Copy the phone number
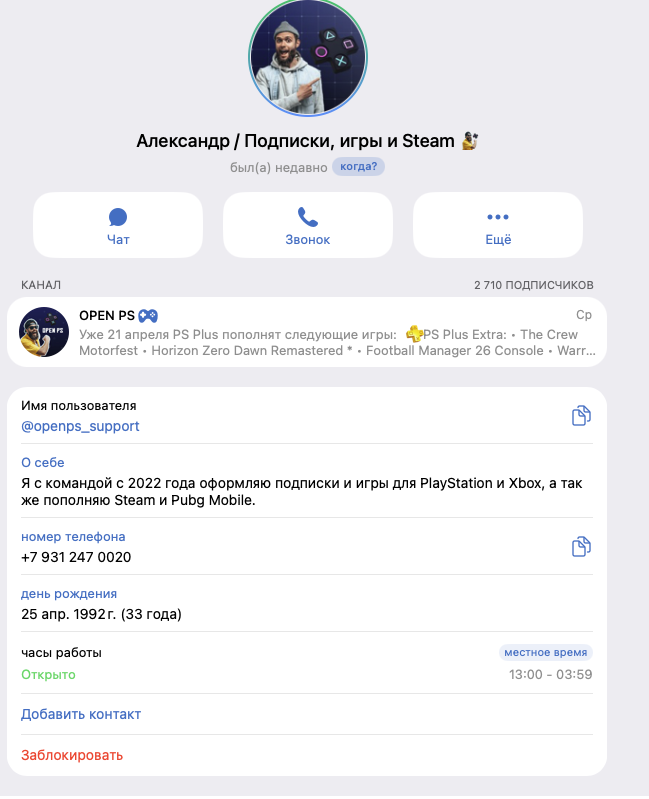 [x=581, y=546]
